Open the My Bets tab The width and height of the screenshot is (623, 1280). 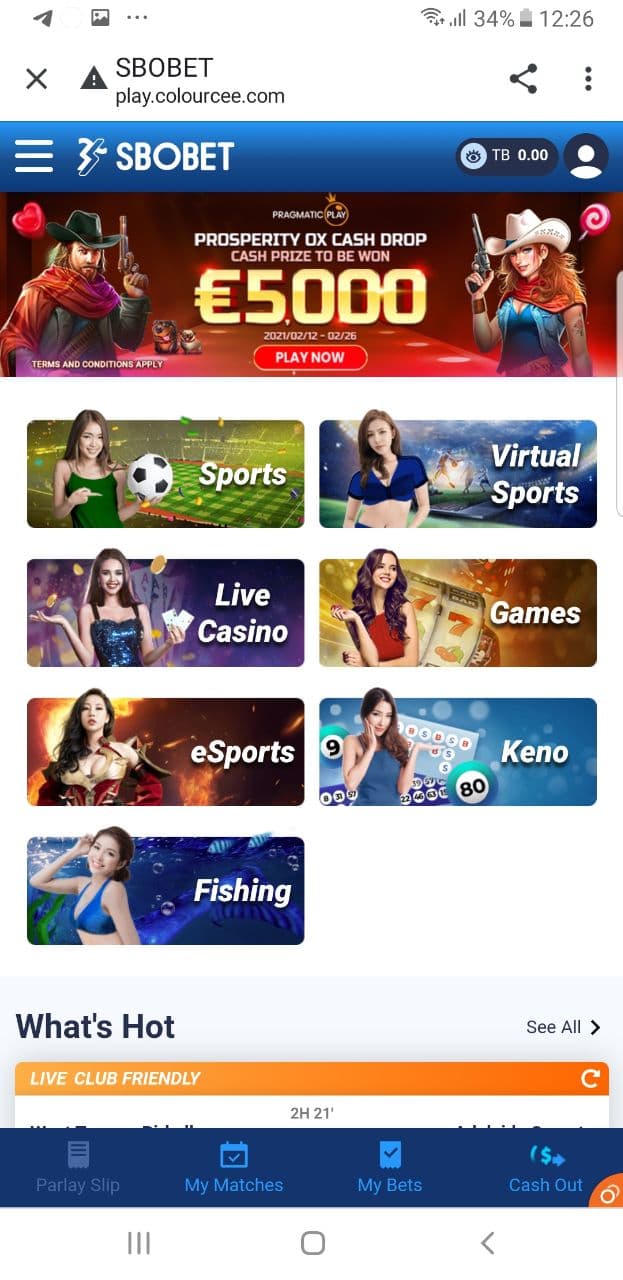click(390, 1168)
